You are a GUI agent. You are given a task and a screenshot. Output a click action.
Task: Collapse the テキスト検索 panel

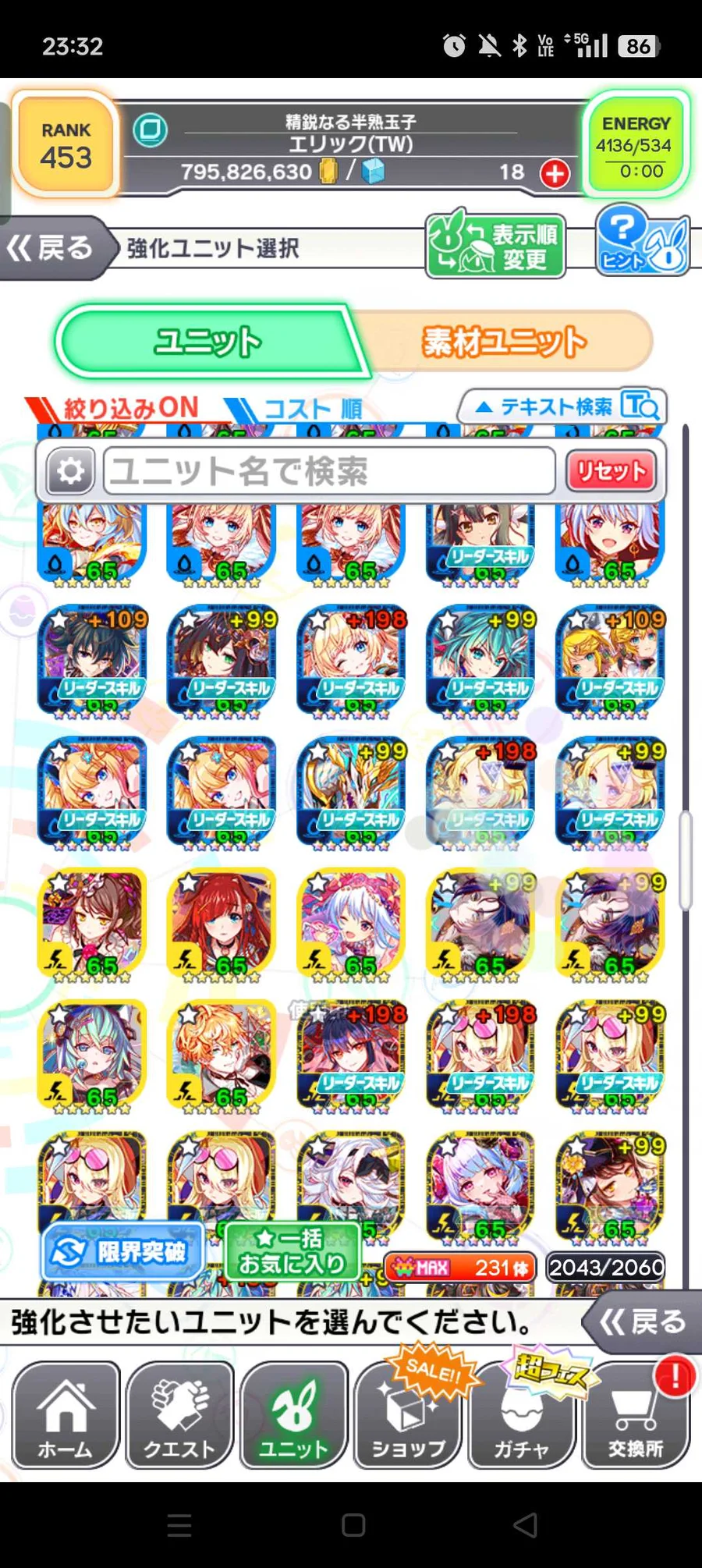pos(563,406)
